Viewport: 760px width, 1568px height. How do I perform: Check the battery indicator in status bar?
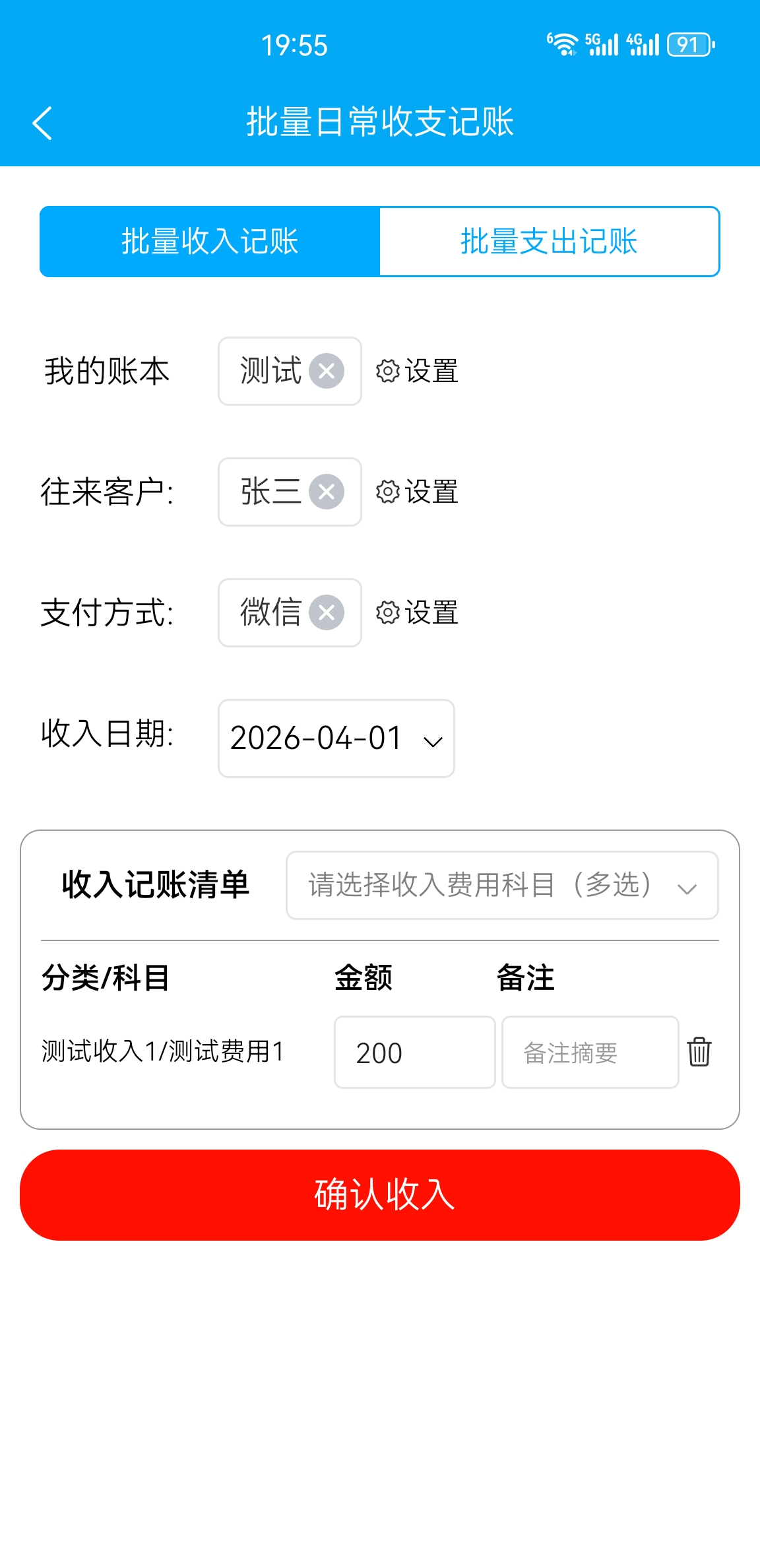click(x=690, y=44)
